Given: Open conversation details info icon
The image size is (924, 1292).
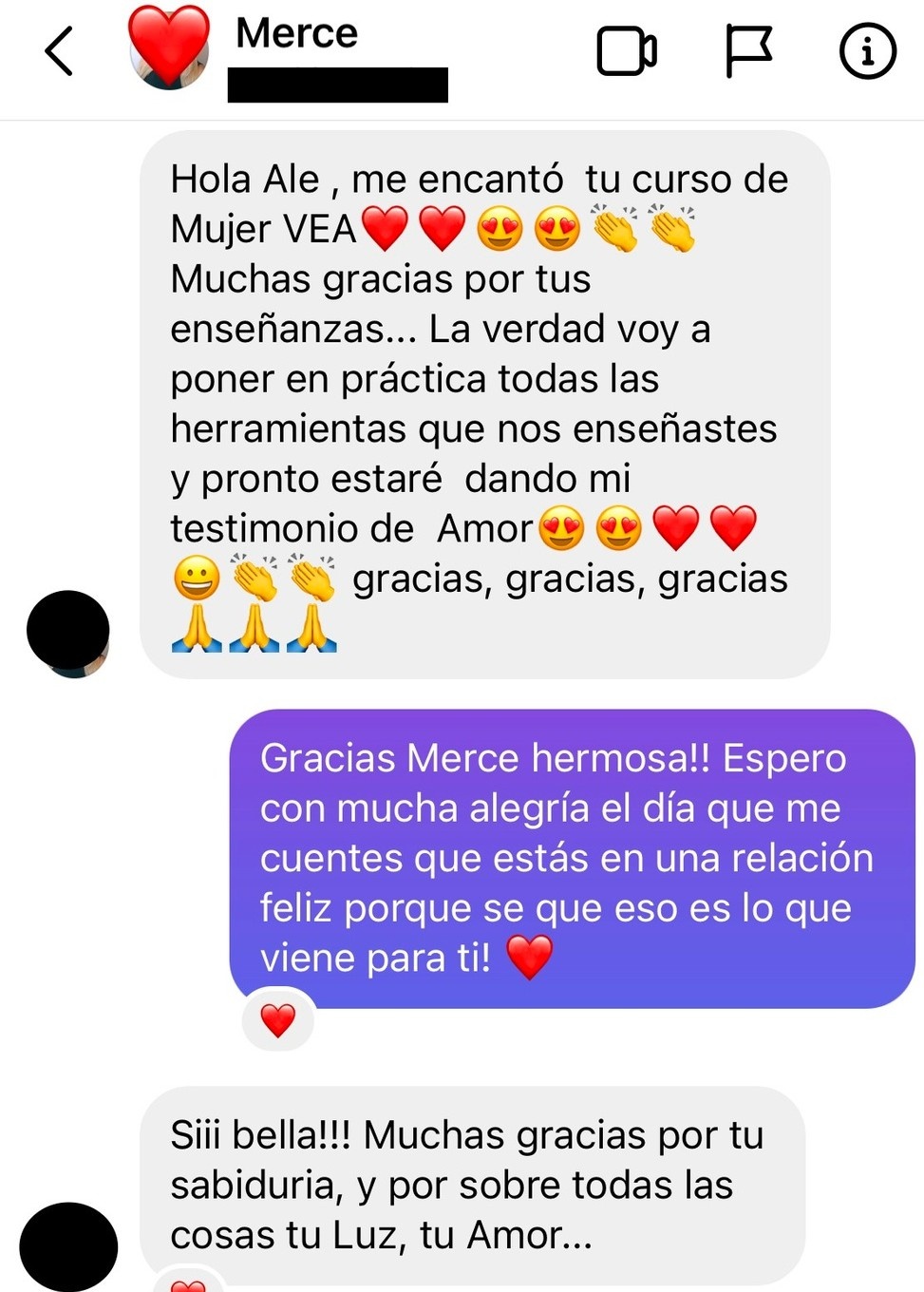Looking at the screenshot, I should point(867,51).
